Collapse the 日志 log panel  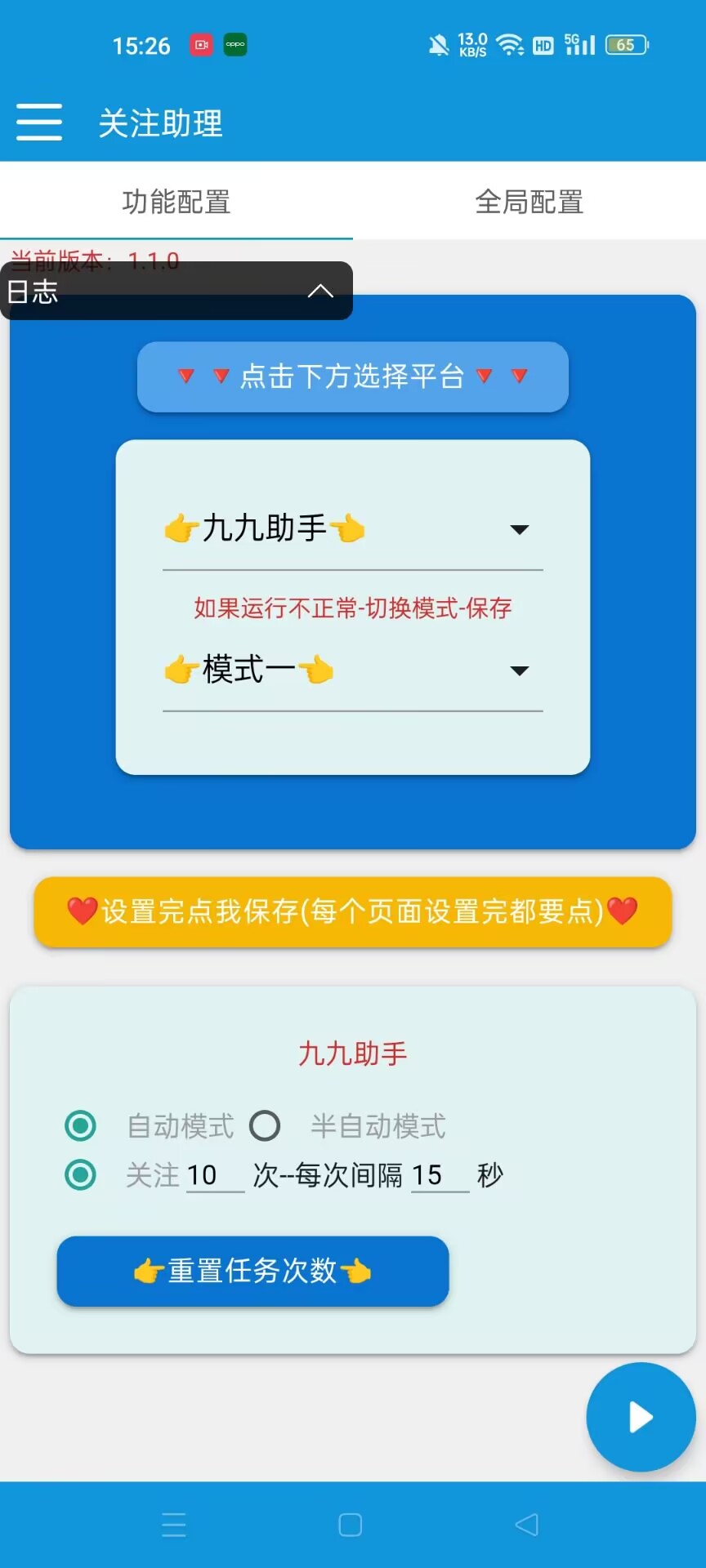click(320, 291)
